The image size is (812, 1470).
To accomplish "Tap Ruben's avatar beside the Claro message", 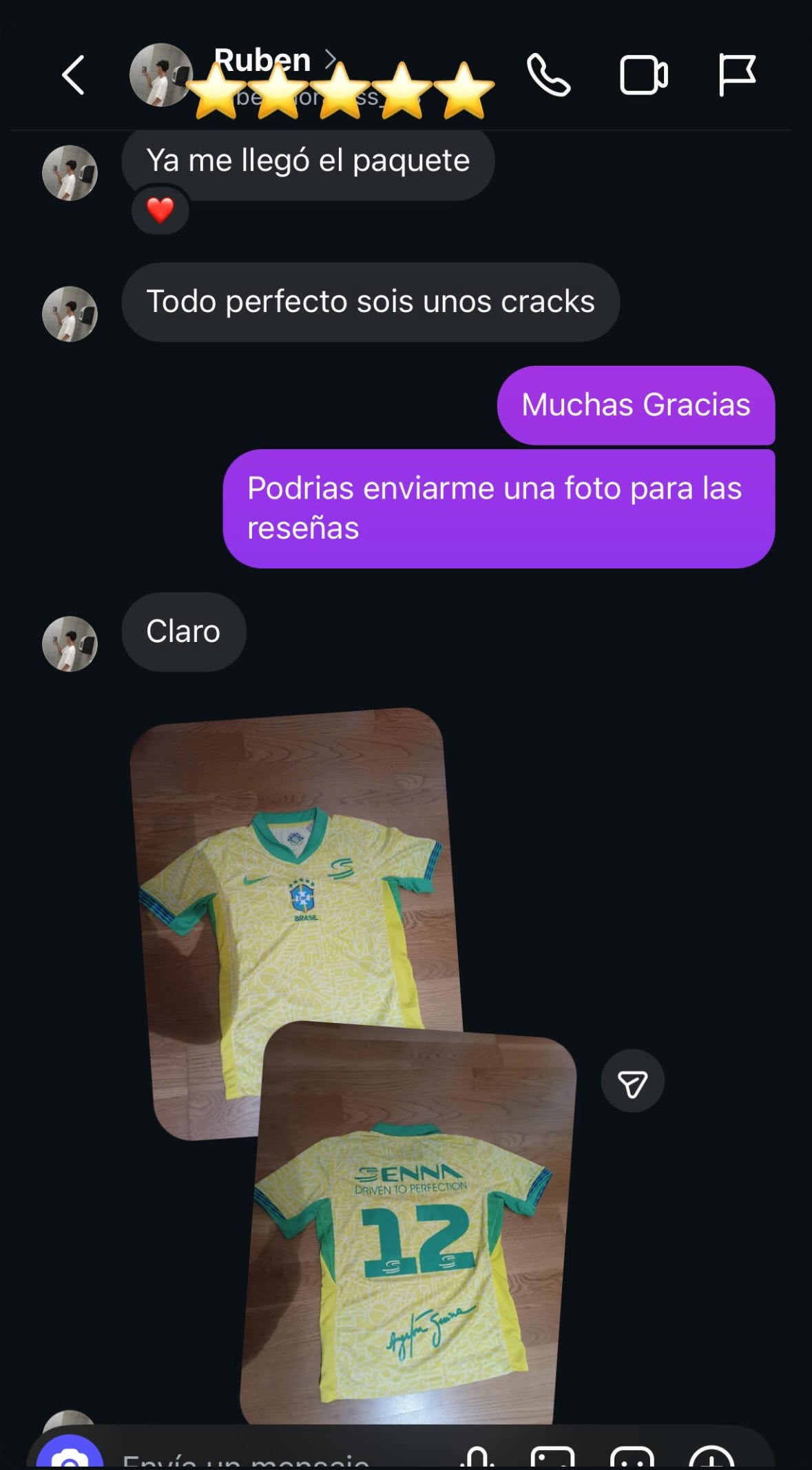I will coord(70,644).
